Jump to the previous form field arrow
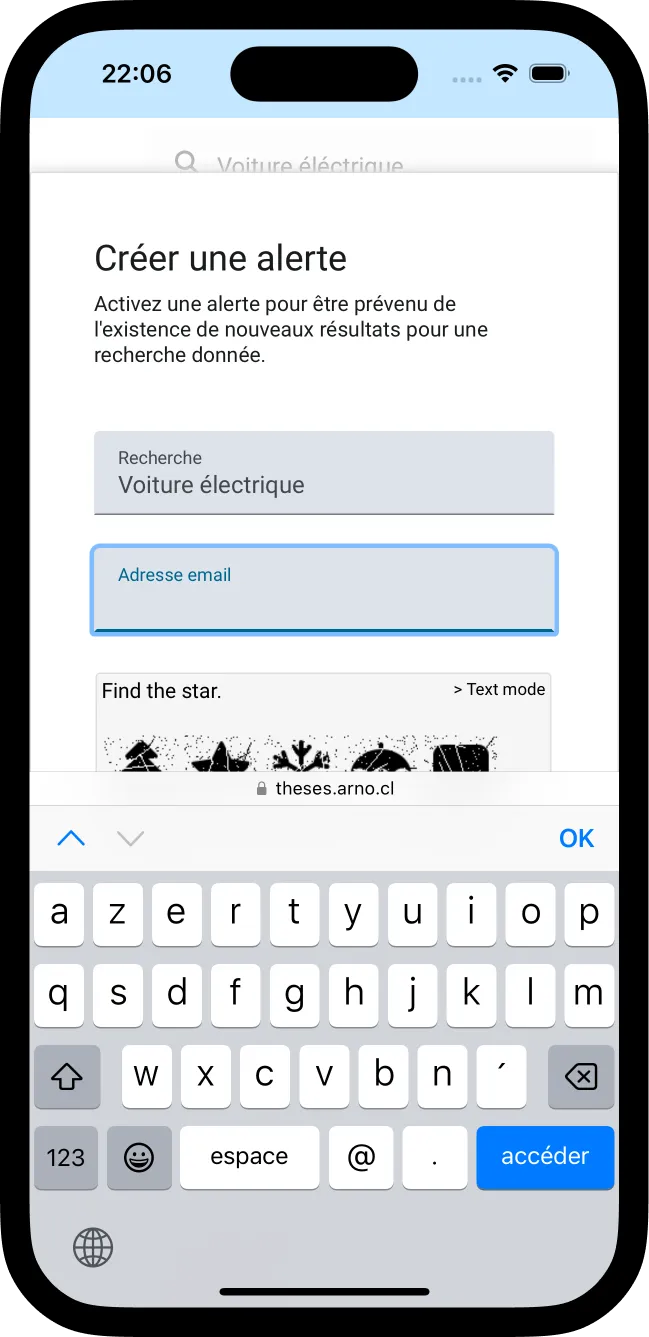 pos(71,838)
